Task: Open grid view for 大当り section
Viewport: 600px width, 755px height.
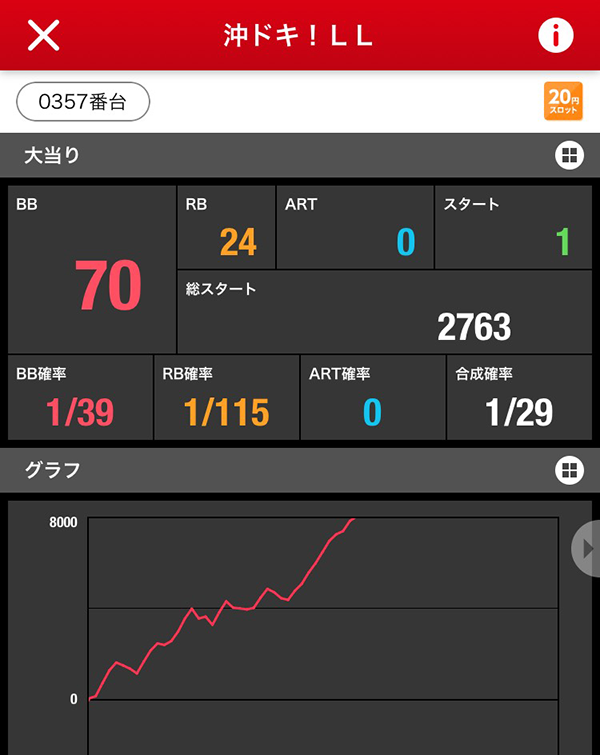Action: pos(569,155)
